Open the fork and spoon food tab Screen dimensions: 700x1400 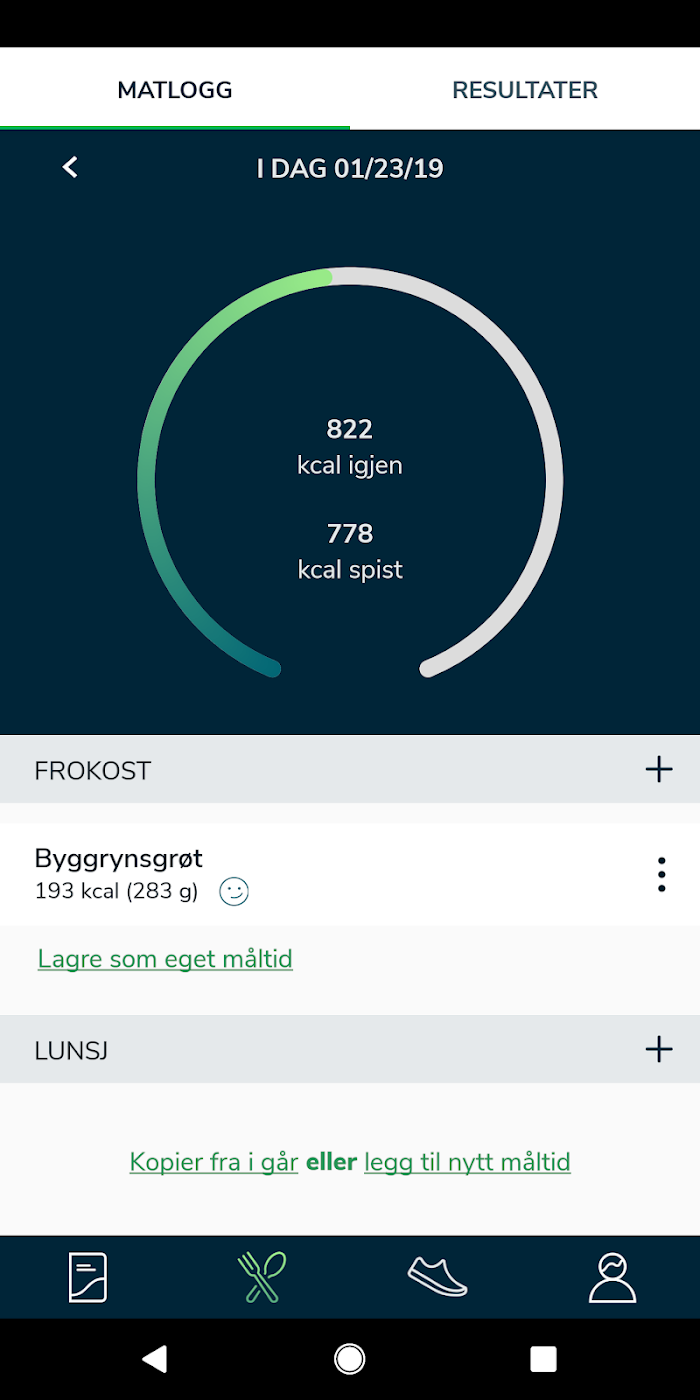tap(262, 1277)
